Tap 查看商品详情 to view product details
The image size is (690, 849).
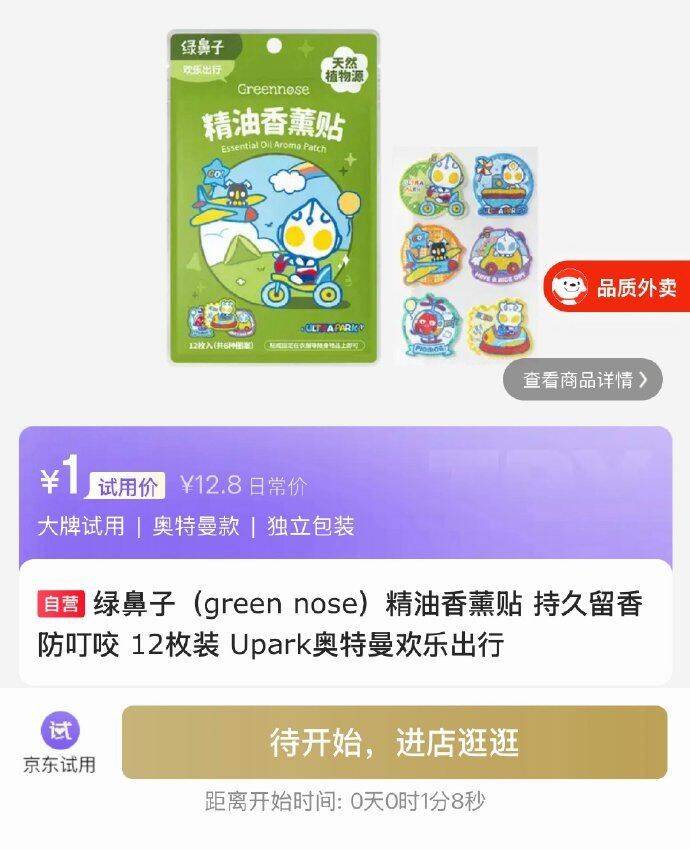pos(583,380)
